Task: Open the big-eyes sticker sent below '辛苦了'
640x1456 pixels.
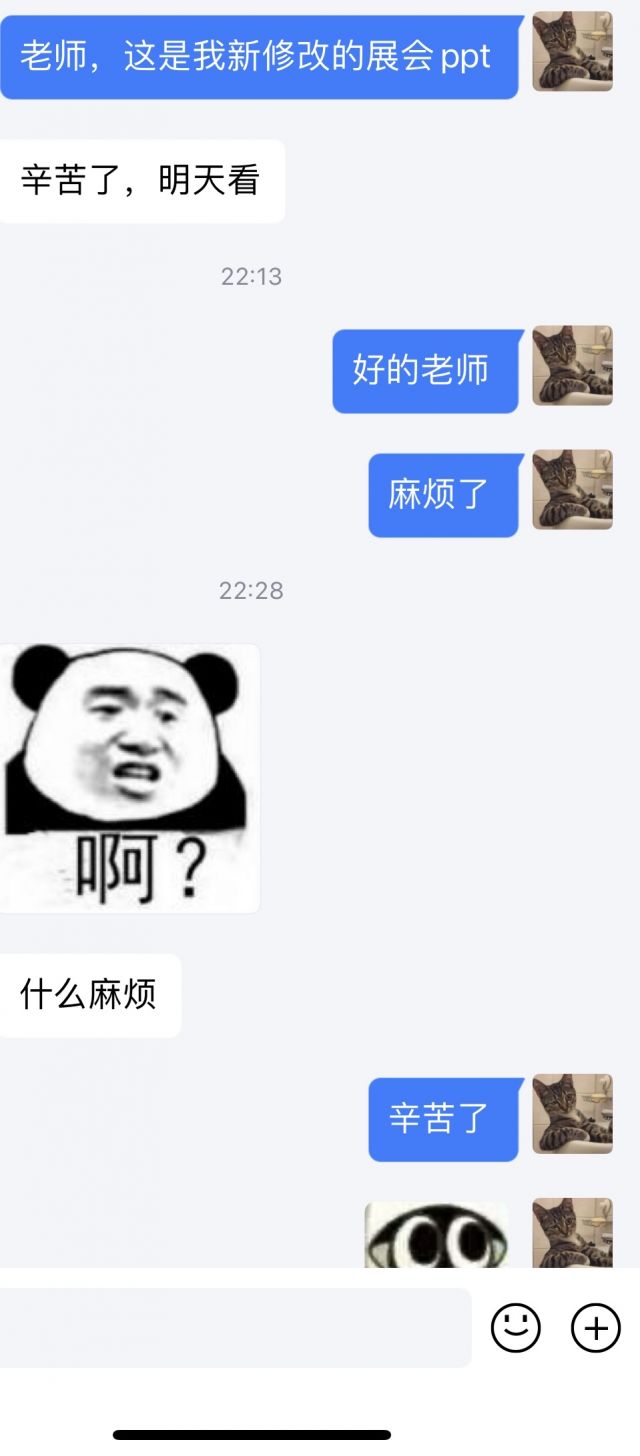Action: click(437, 1236)
